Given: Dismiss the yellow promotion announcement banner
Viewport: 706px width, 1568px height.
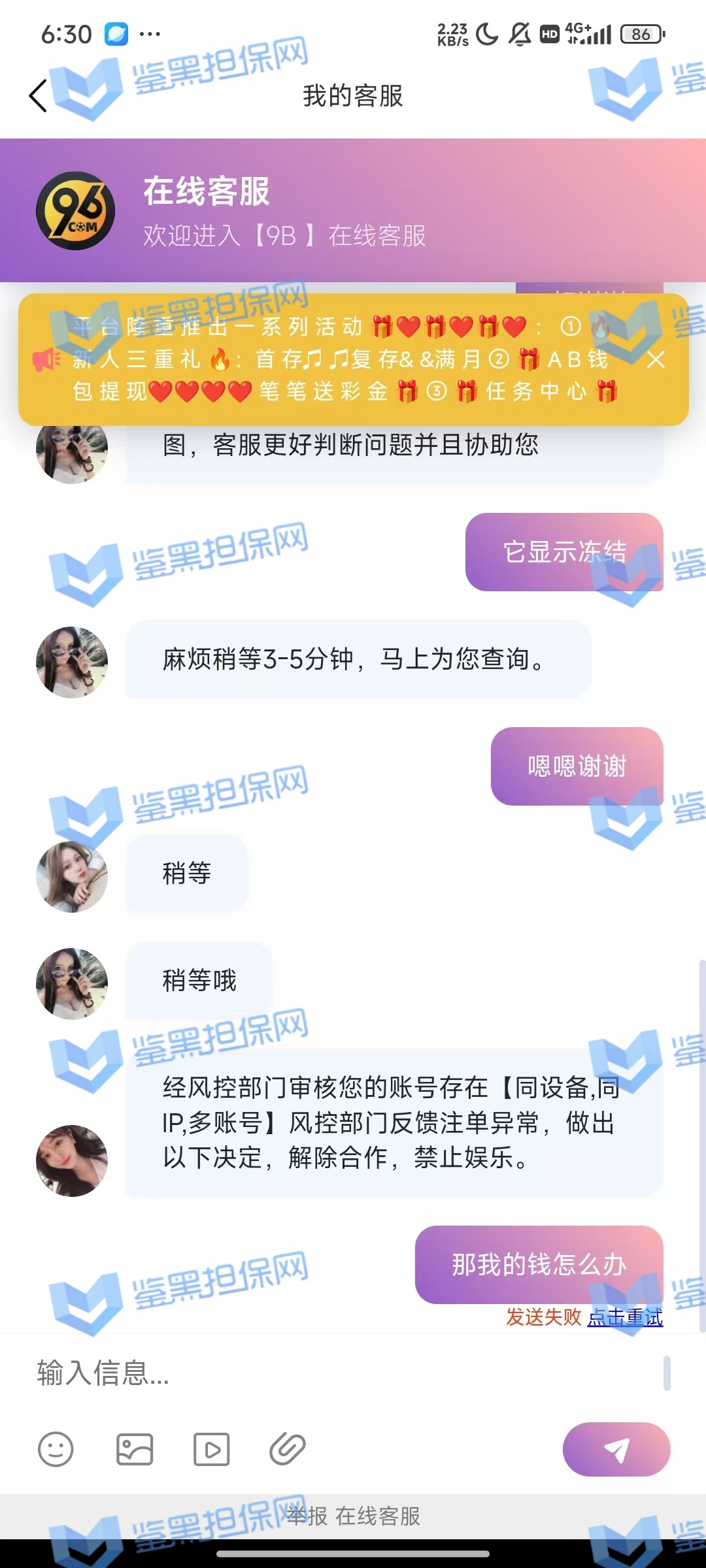Looking at the screenshot, I should [x=656, y=359].
